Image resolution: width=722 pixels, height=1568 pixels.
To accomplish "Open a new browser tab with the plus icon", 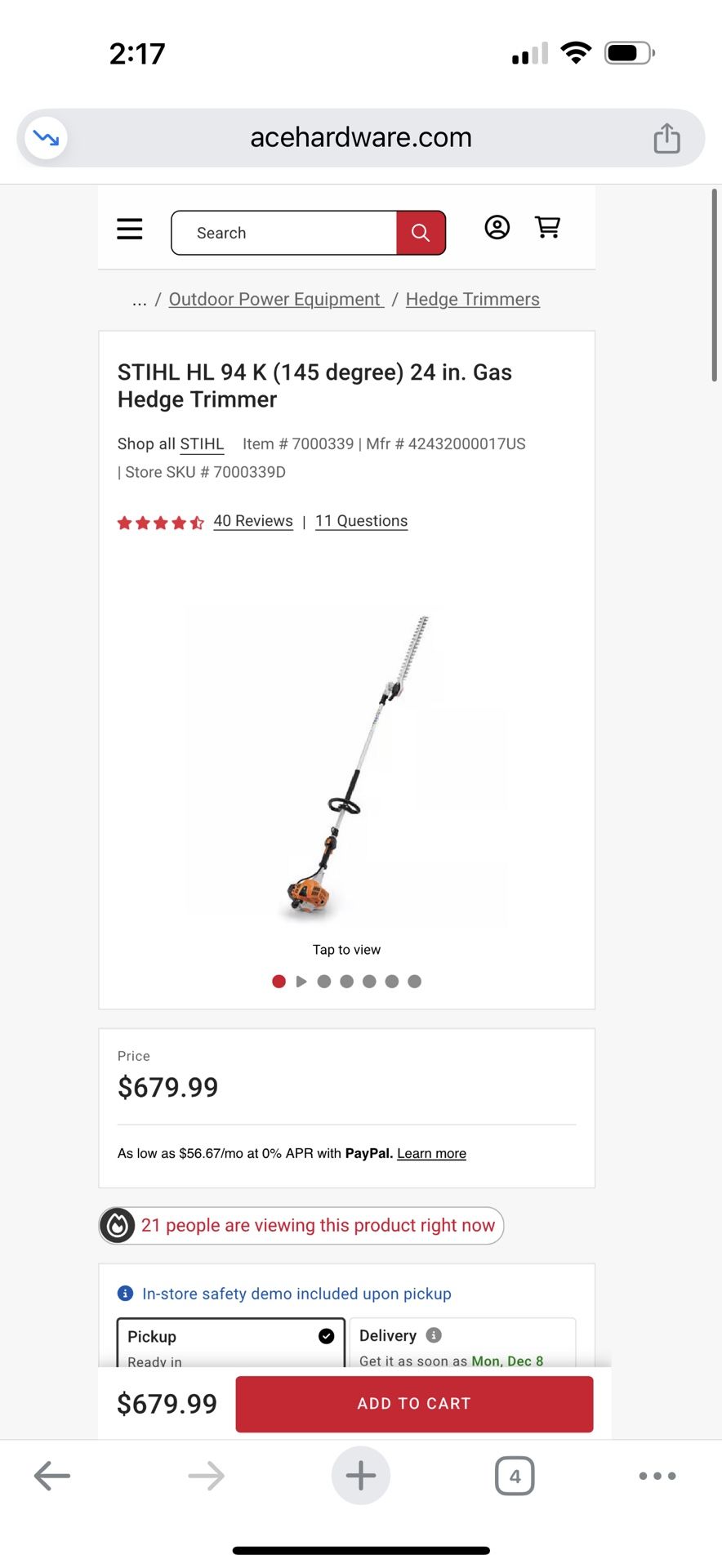I will [360, 1476].
